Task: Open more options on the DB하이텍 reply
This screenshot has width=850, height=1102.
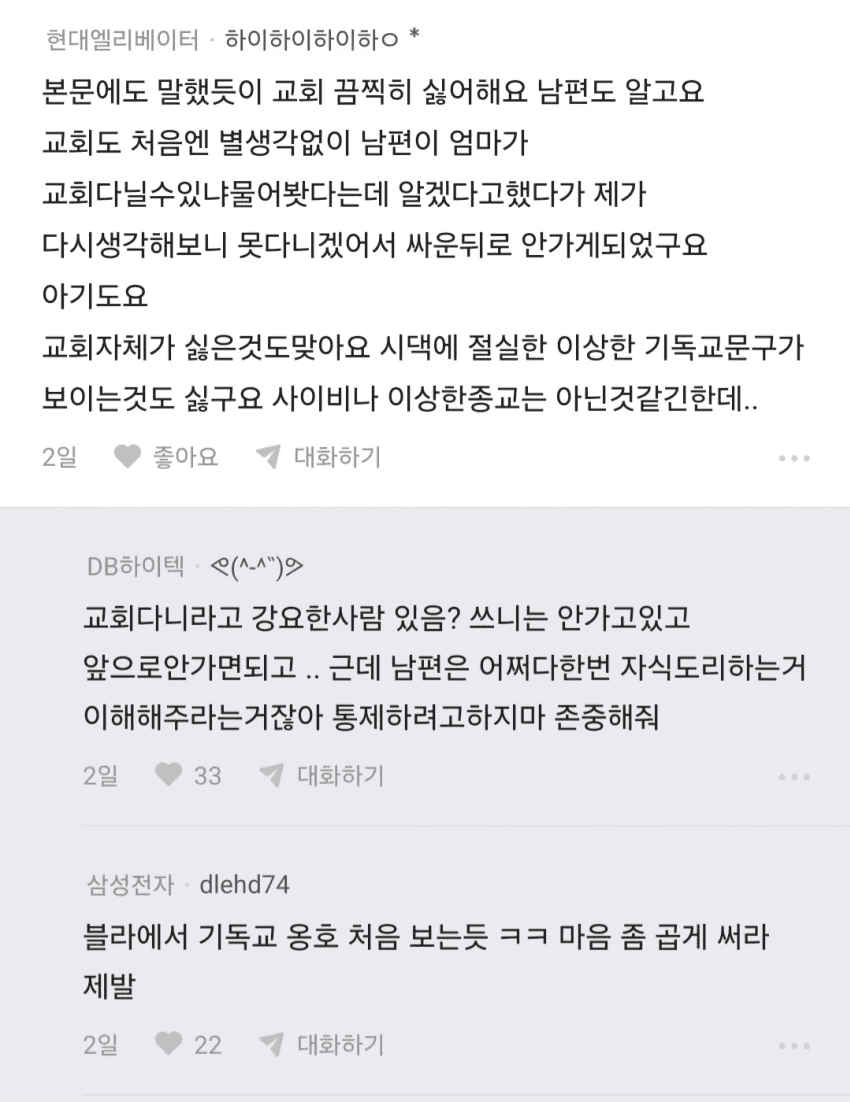Action: tap(794, 777)
